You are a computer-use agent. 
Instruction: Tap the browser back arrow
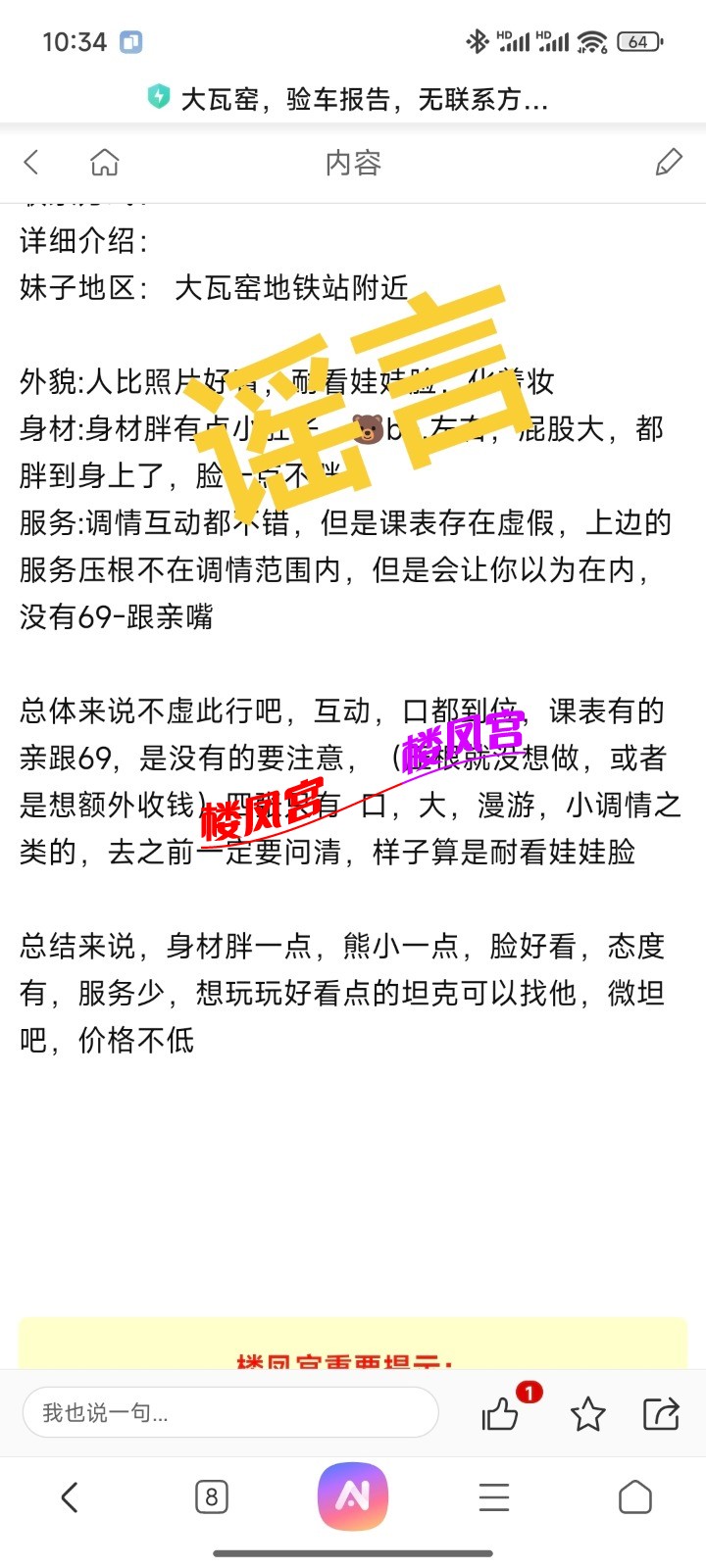(x=70, y=1496)
